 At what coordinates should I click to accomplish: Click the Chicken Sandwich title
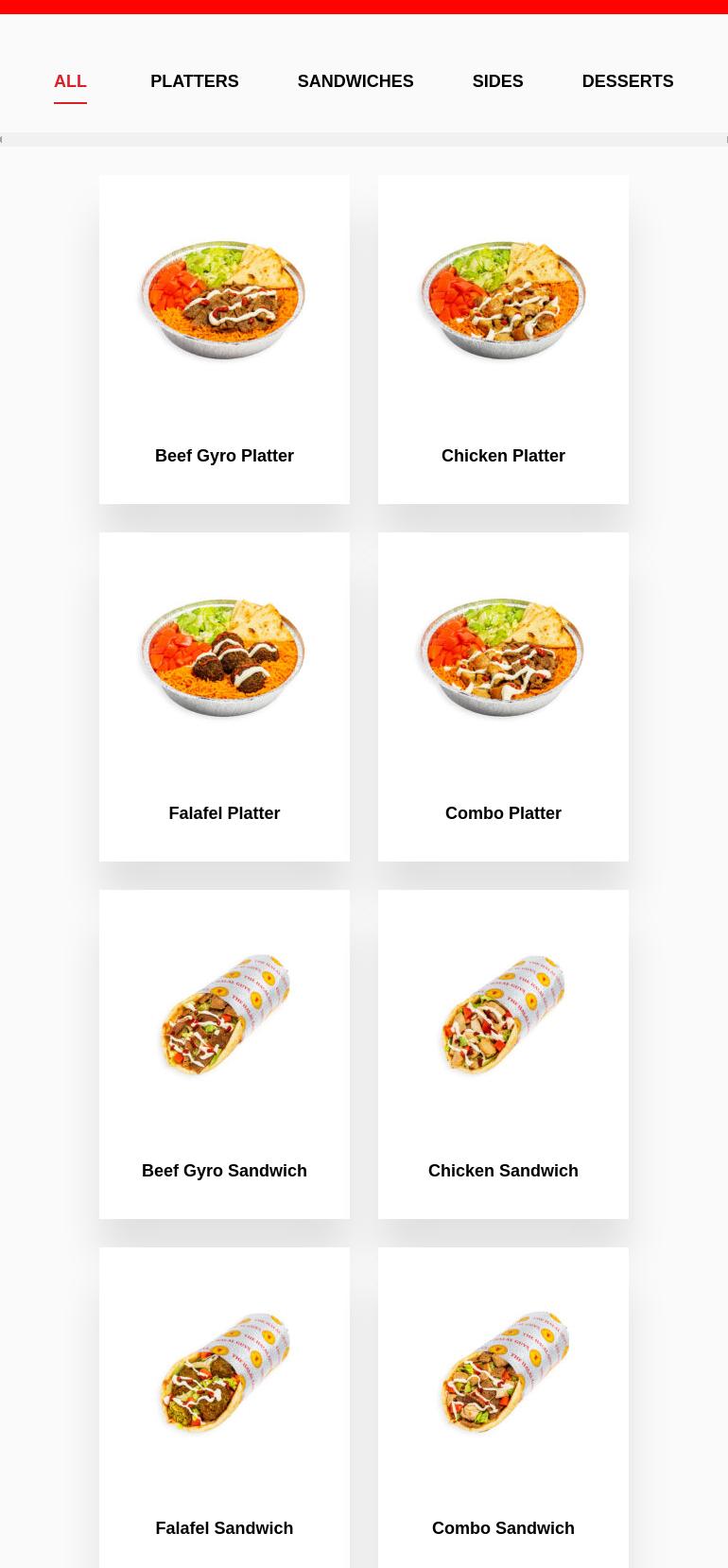[x=503, y=1171]
